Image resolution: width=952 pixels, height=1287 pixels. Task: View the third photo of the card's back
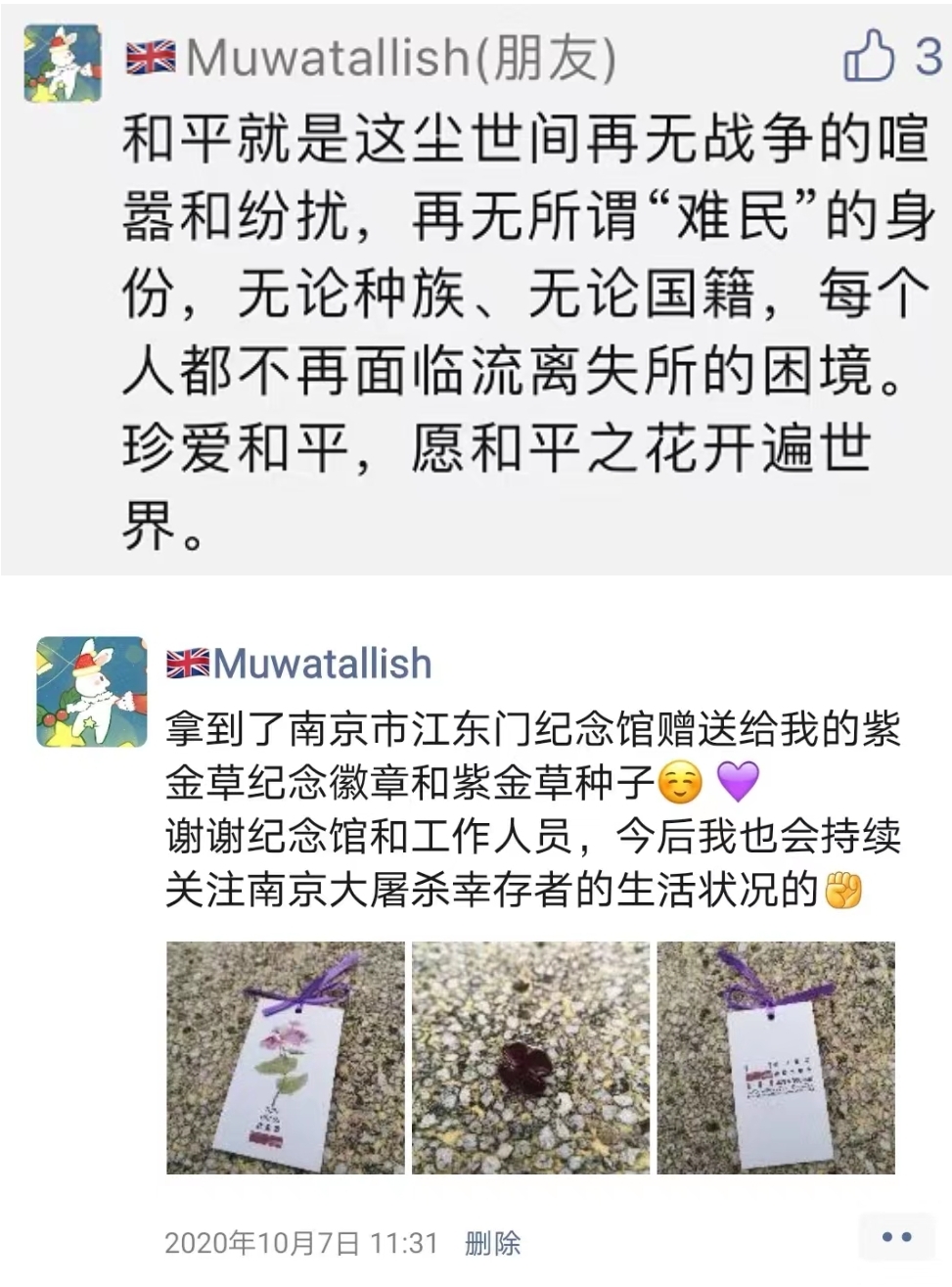point(775,1057)
